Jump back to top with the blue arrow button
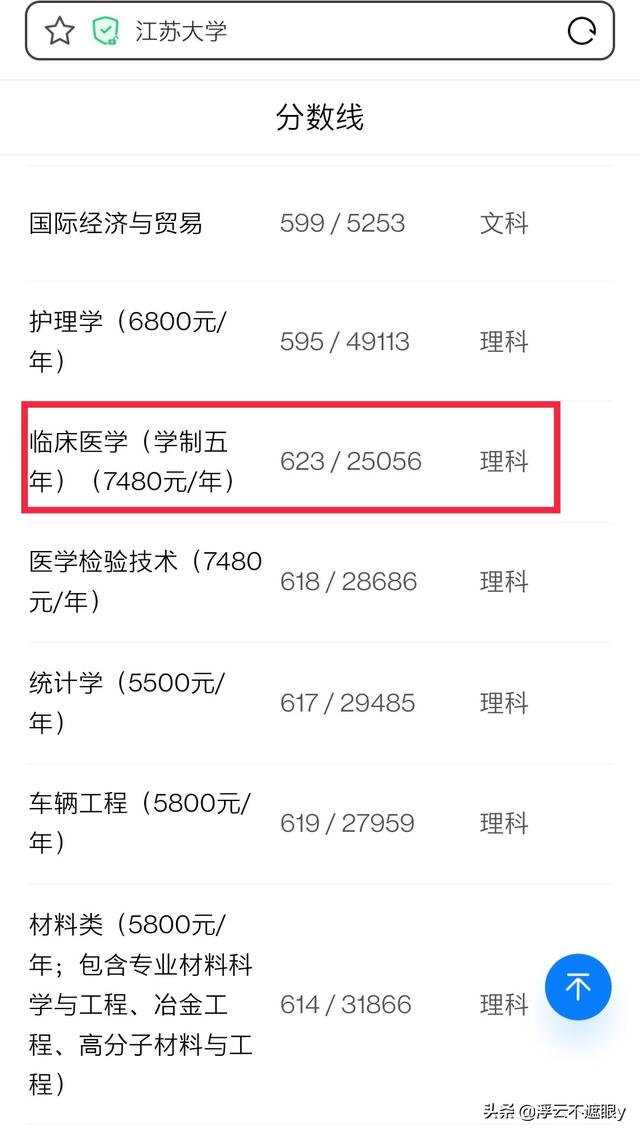 tap(578, 987)
